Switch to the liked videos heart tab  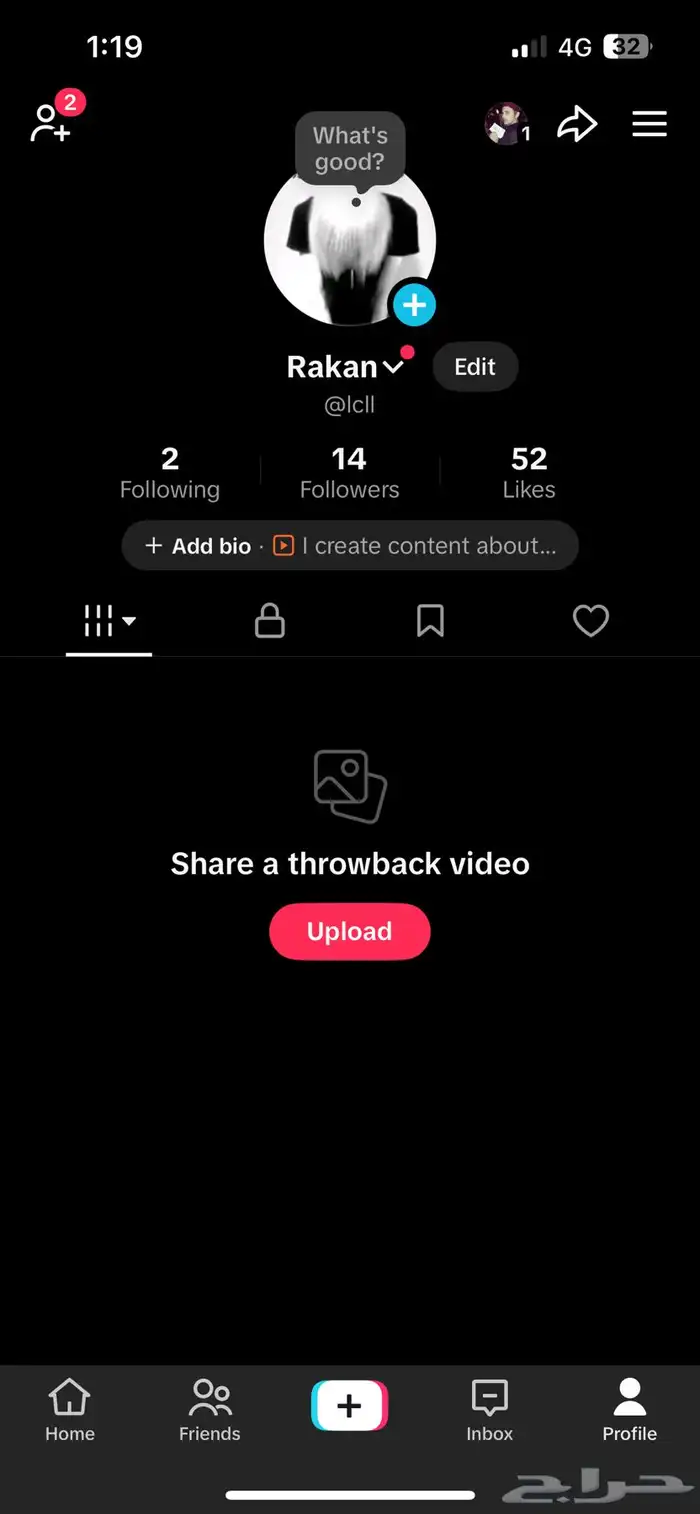590,622
